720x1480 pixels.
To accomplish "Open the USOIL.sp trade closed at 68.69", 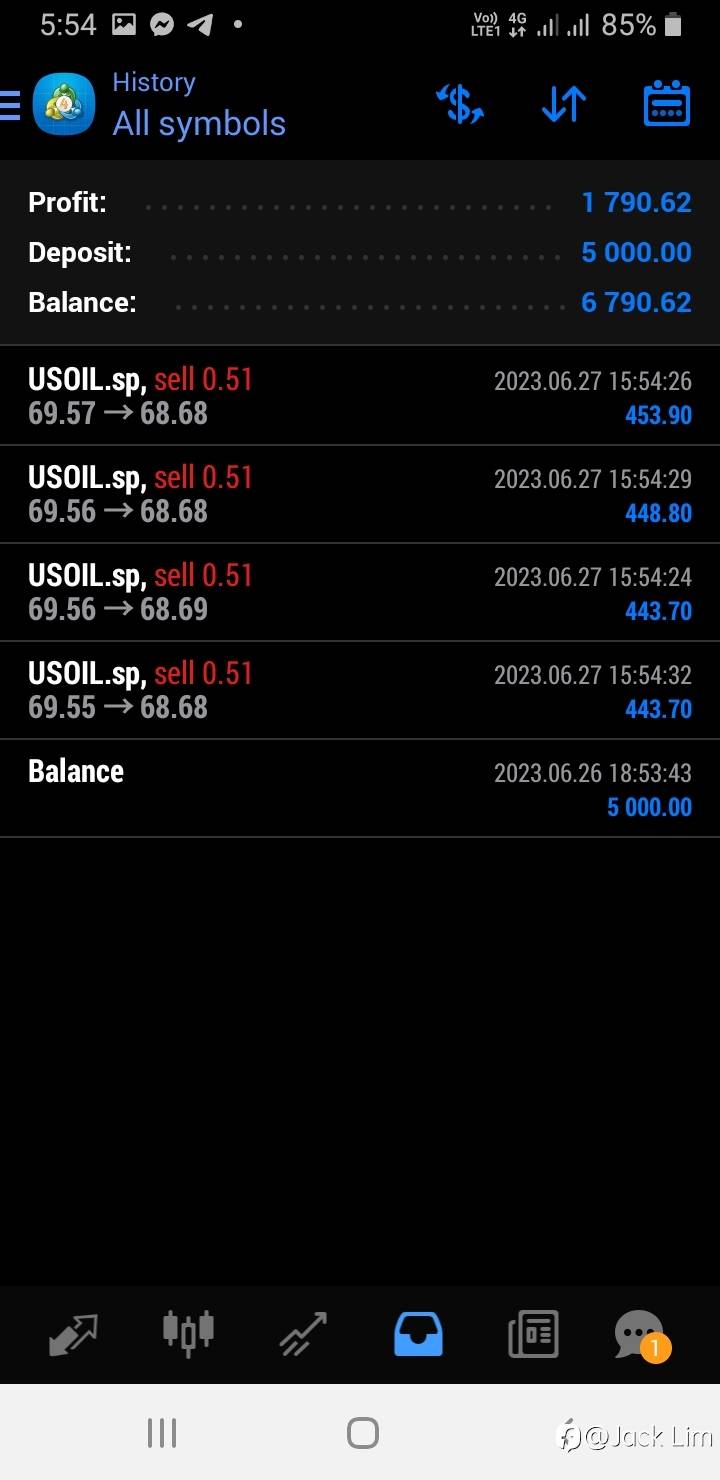I will pos(360,592).
